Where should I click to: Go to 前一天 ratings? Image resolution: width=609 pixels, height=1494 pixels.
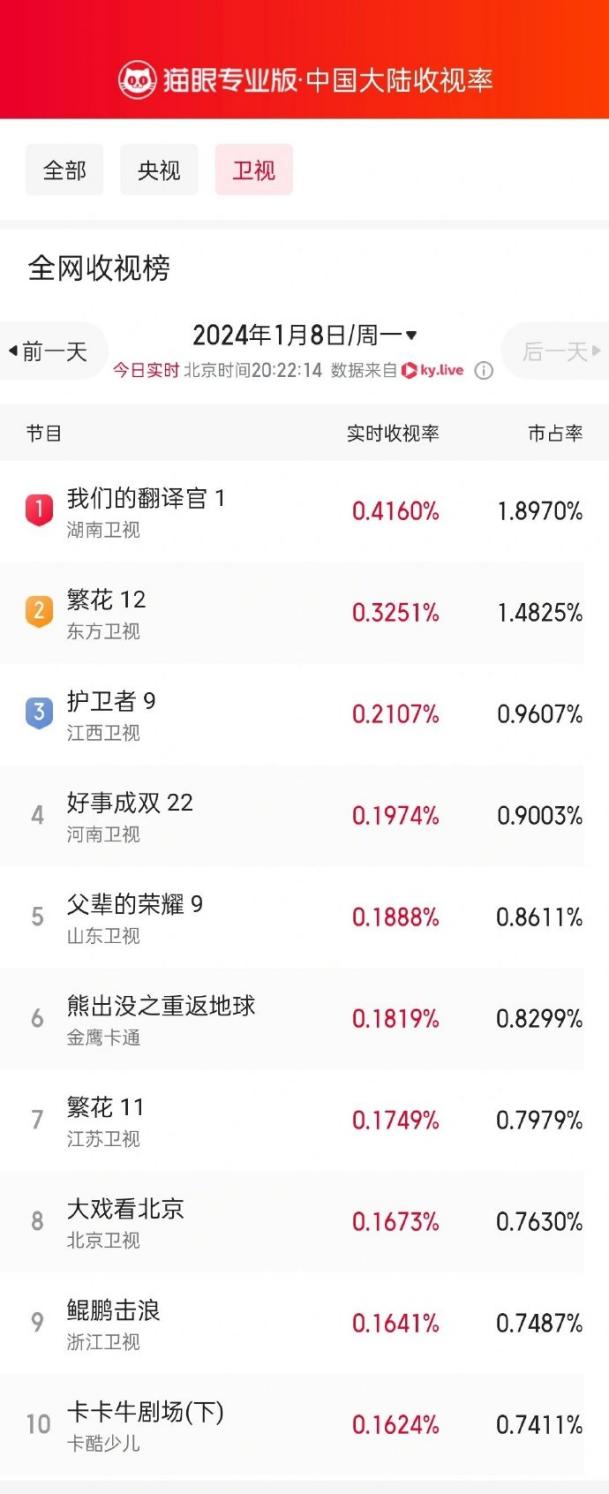(48, 351)
